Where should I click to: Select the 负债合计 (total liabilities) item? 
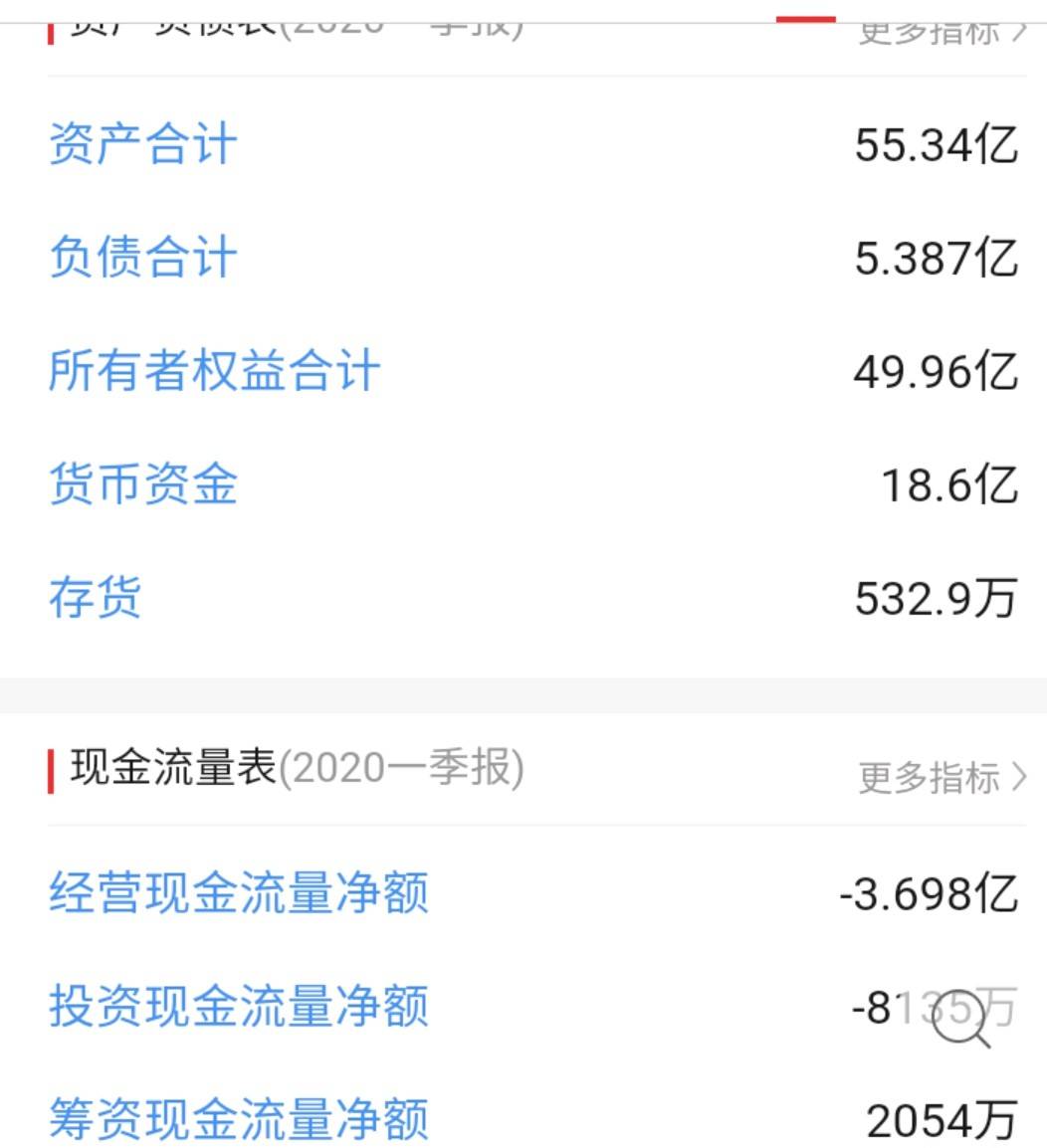coord(142,258)
